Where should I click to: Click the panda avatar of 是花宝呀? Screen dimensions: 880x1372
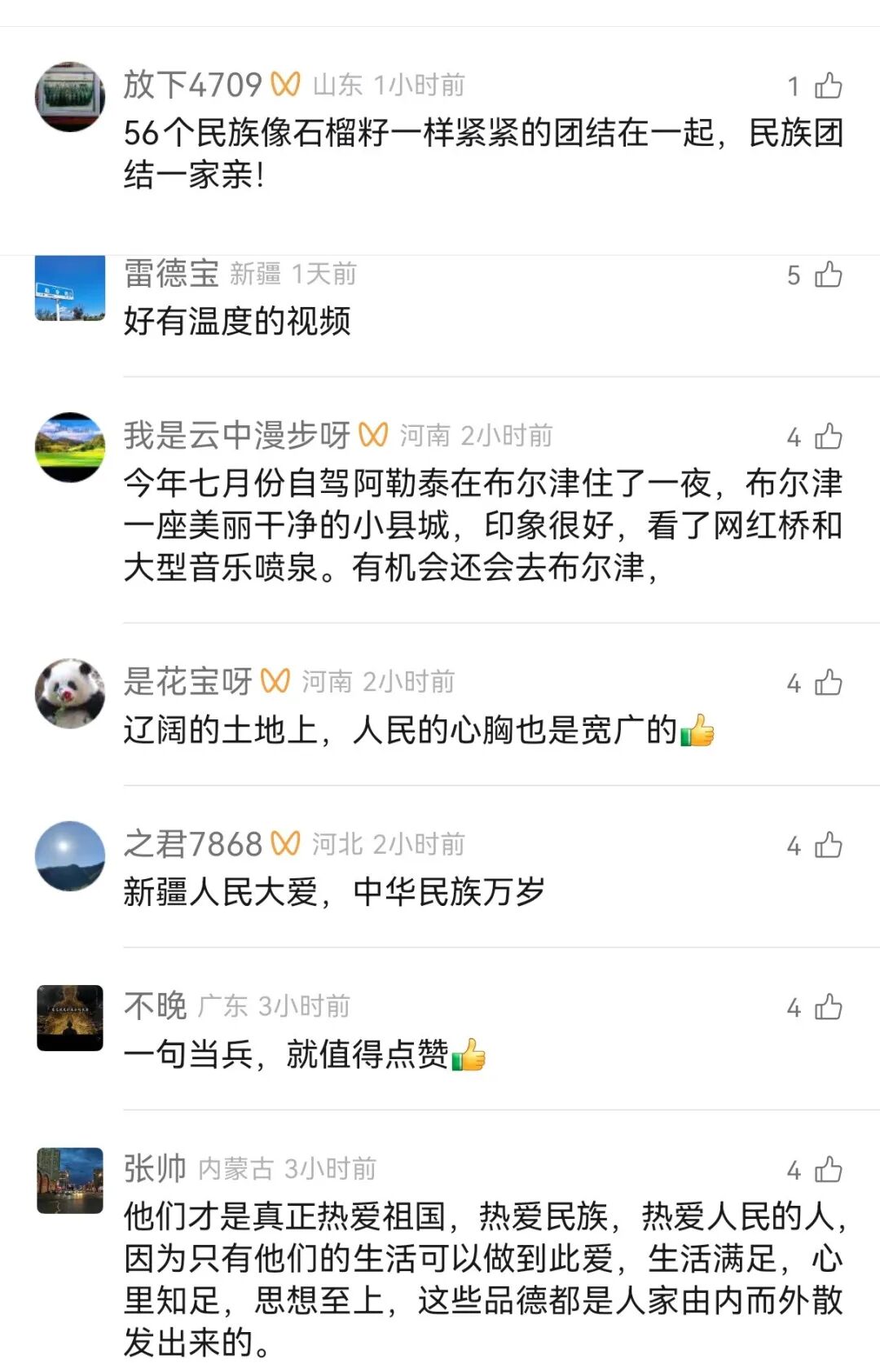click(x=72, y=693)
